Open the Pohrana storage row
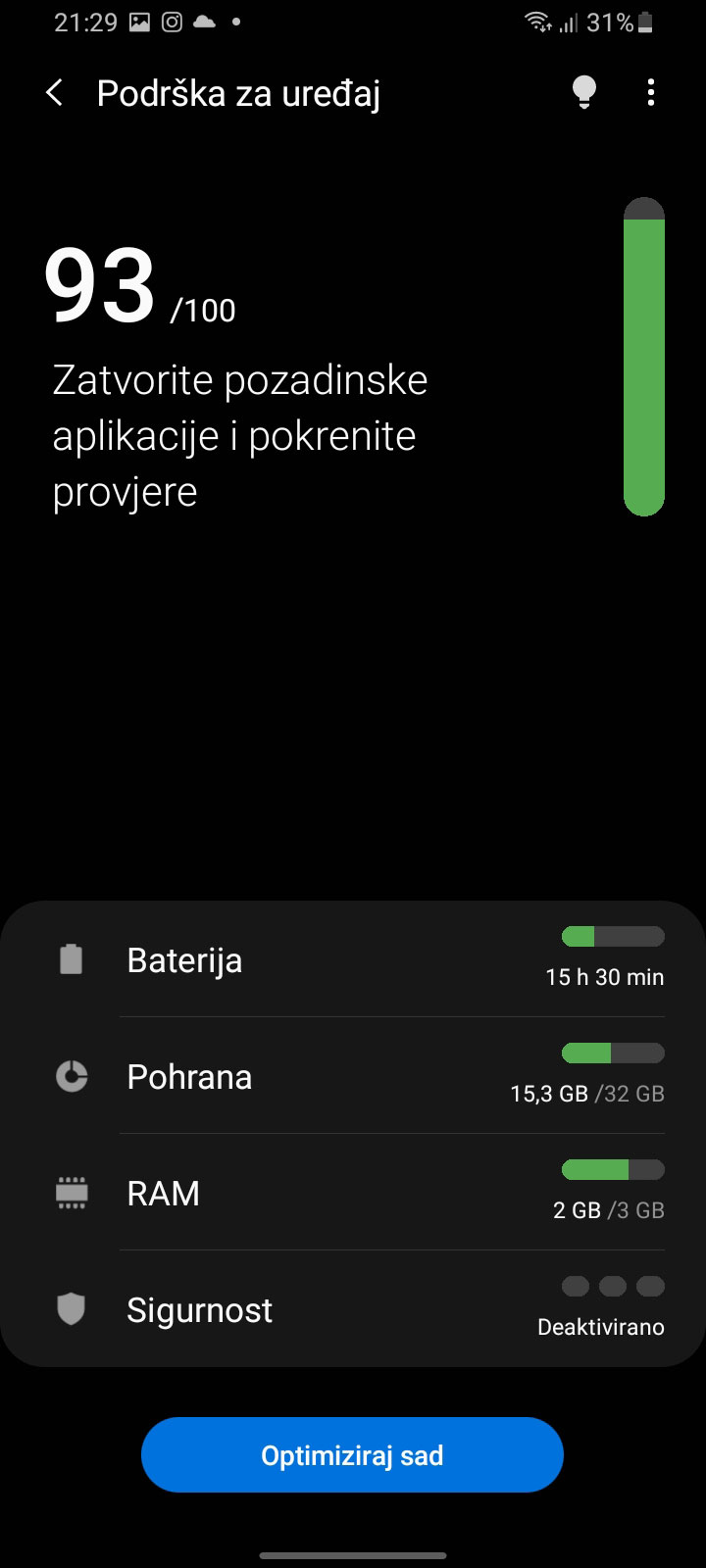Viewport: 706px width, 1568px height. coord(353,1077)
